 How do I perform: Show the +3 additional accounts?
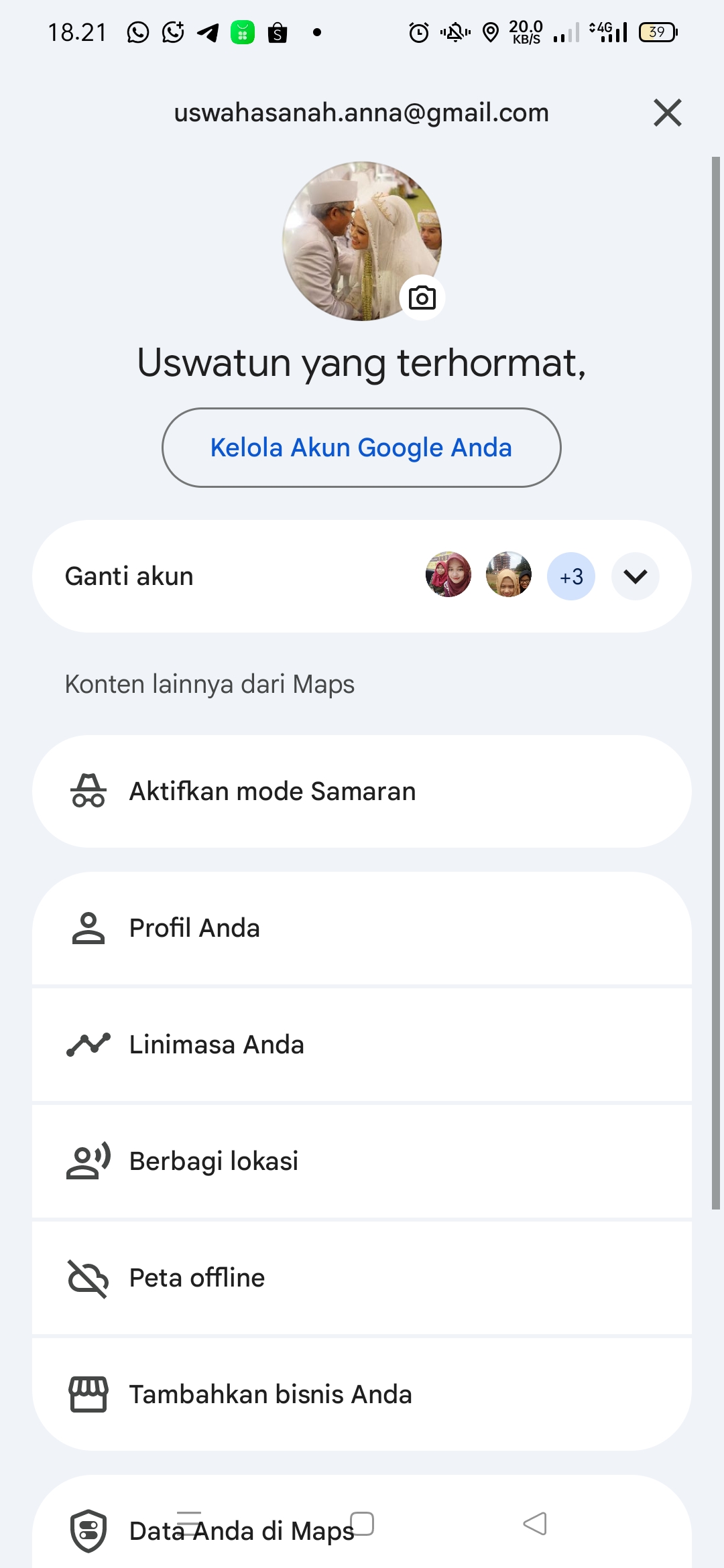pyautogui.click(x=571, y=576)
